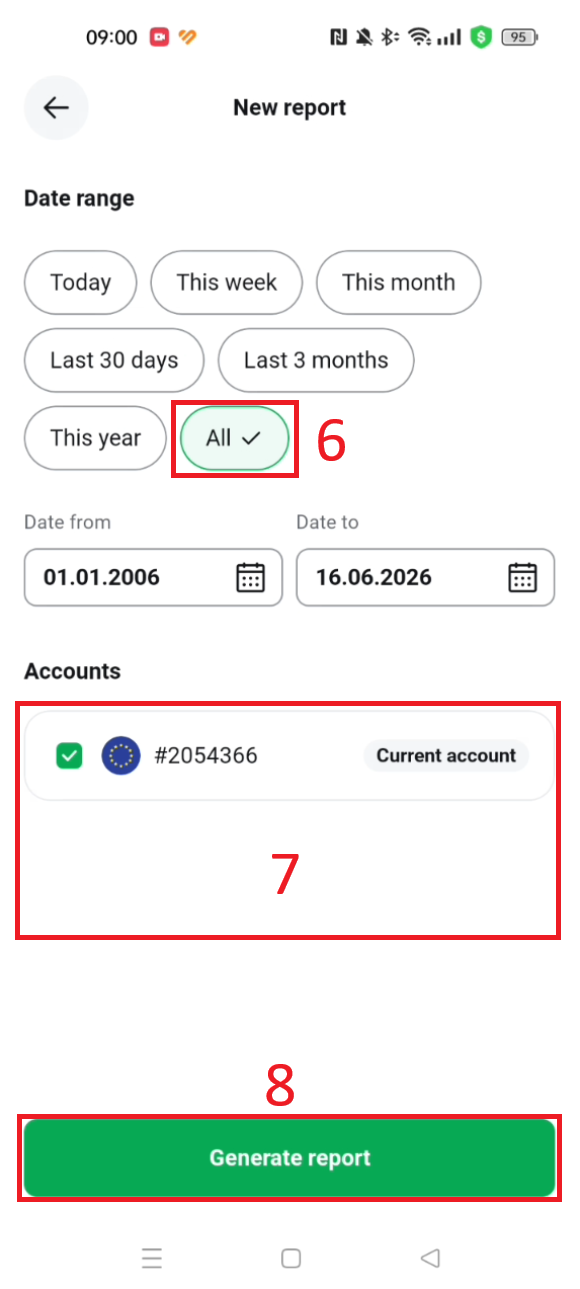
Task: Go back using the arrow button
Action: pos(56,108)
